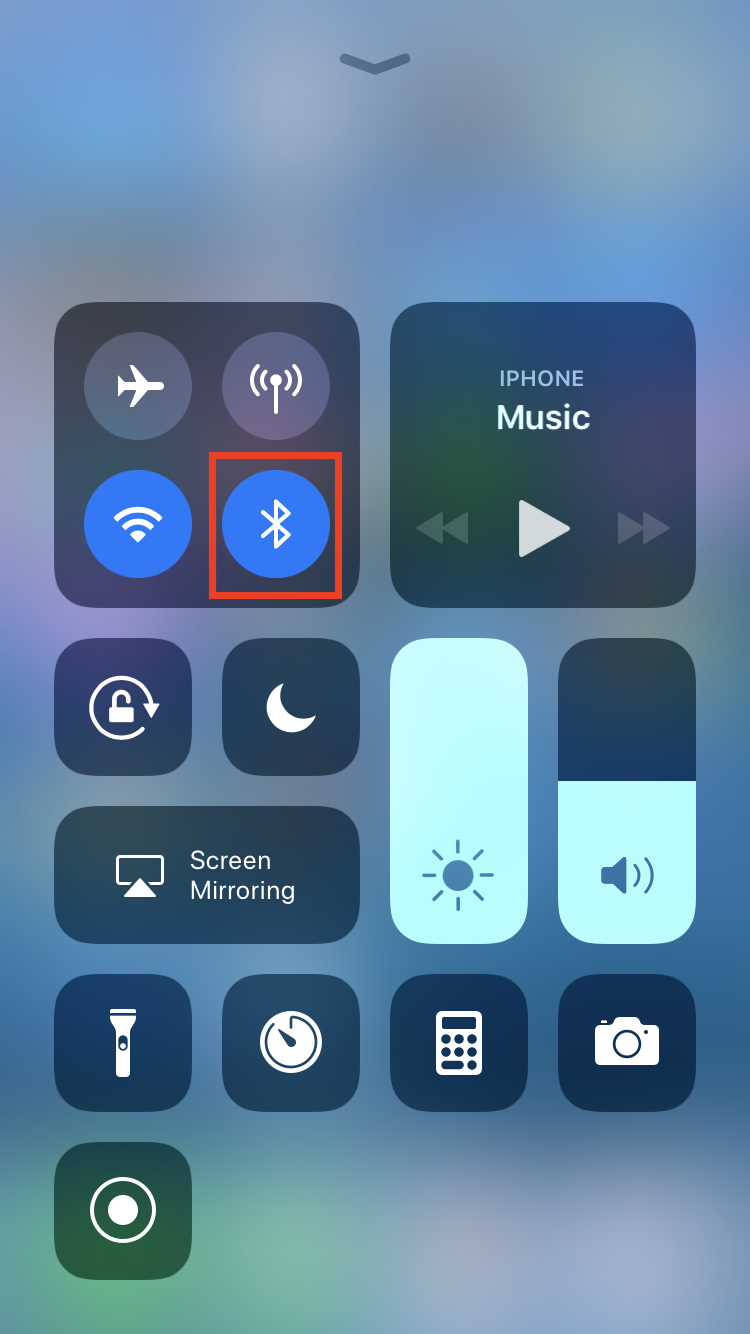This screenshot has height=1334, width=750.
Task: Dismiss Control Center with the chevron
Action: point(375,64)
